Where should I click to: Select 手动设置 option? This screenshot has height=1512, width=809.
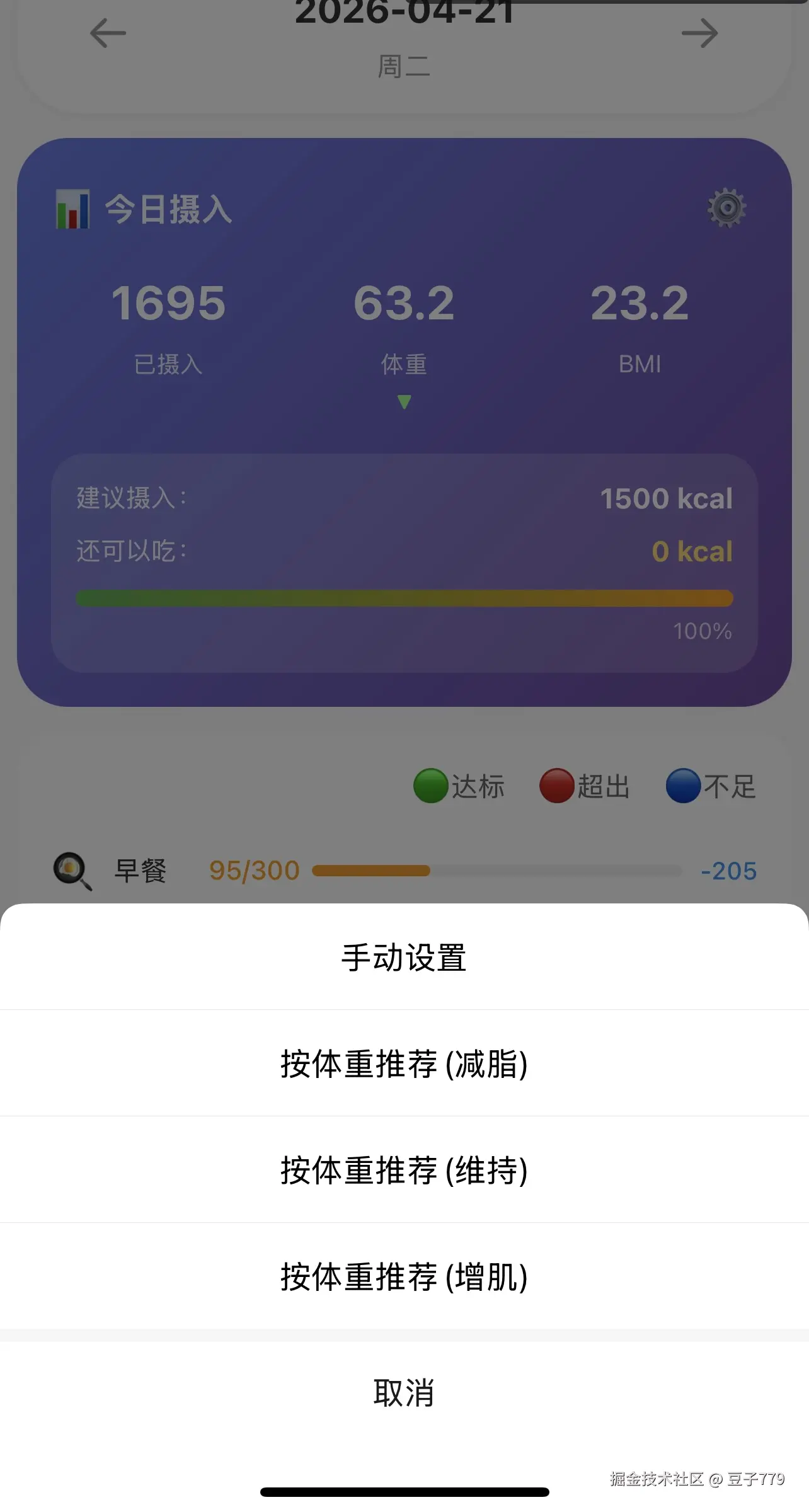coord(404,958)
